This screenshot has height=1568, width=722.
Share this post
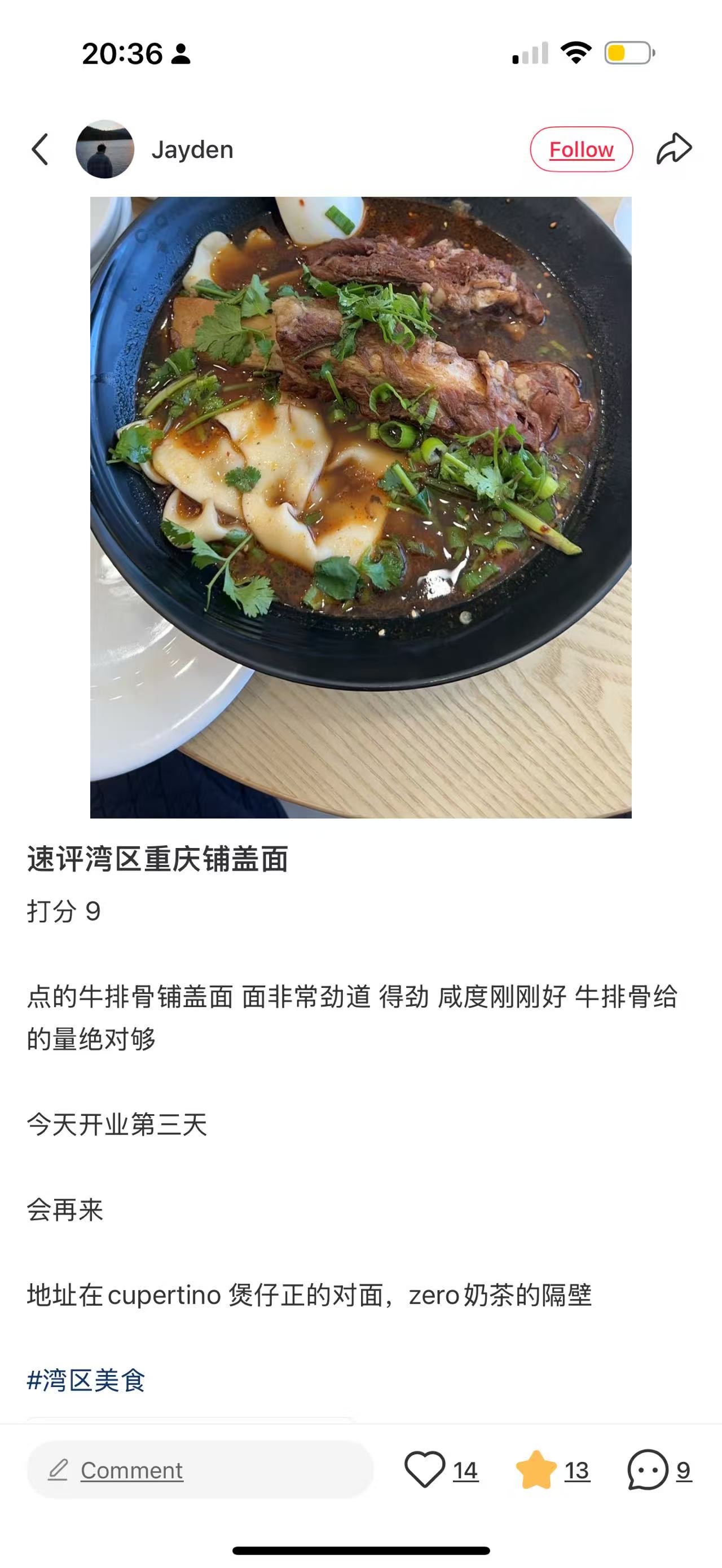coord(674,149)
